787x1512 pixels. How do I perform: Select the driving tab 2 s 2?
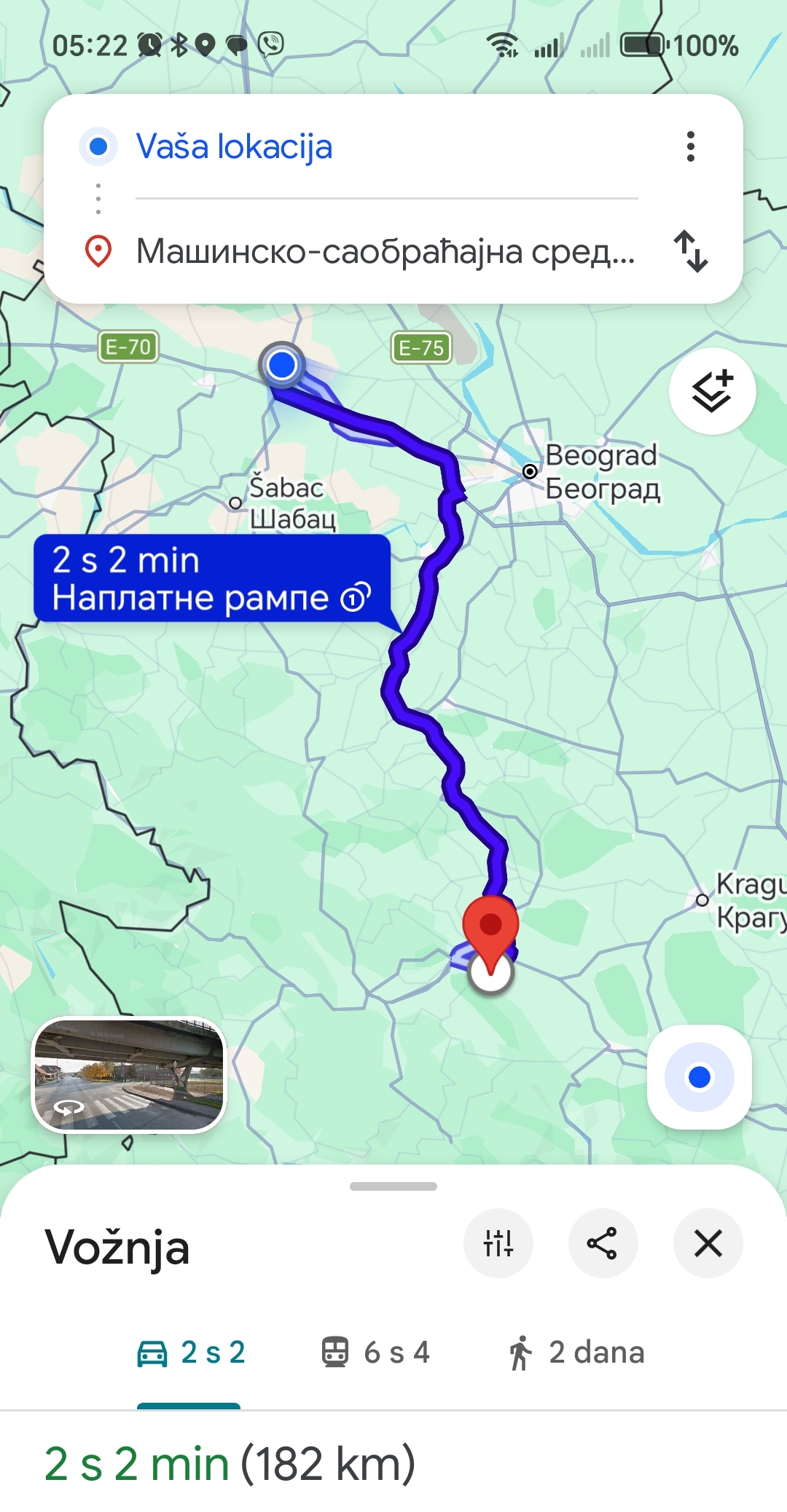point(191,1352)
